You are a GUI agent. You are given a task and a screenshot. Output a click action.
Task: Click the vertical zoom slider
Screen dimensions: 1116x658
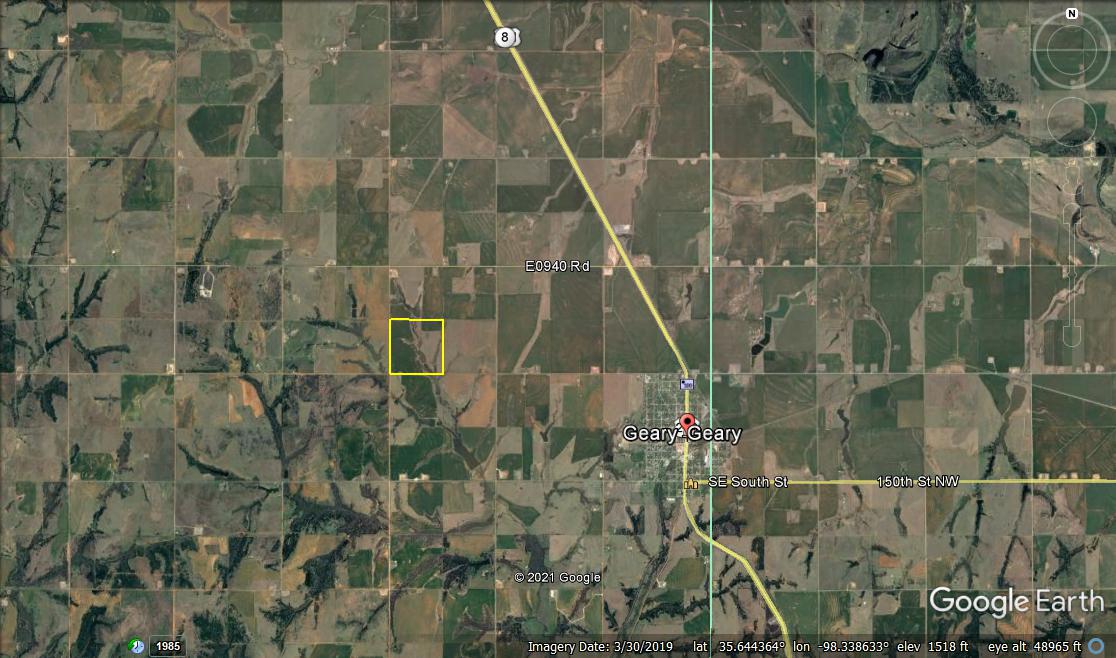(1071, 270)
